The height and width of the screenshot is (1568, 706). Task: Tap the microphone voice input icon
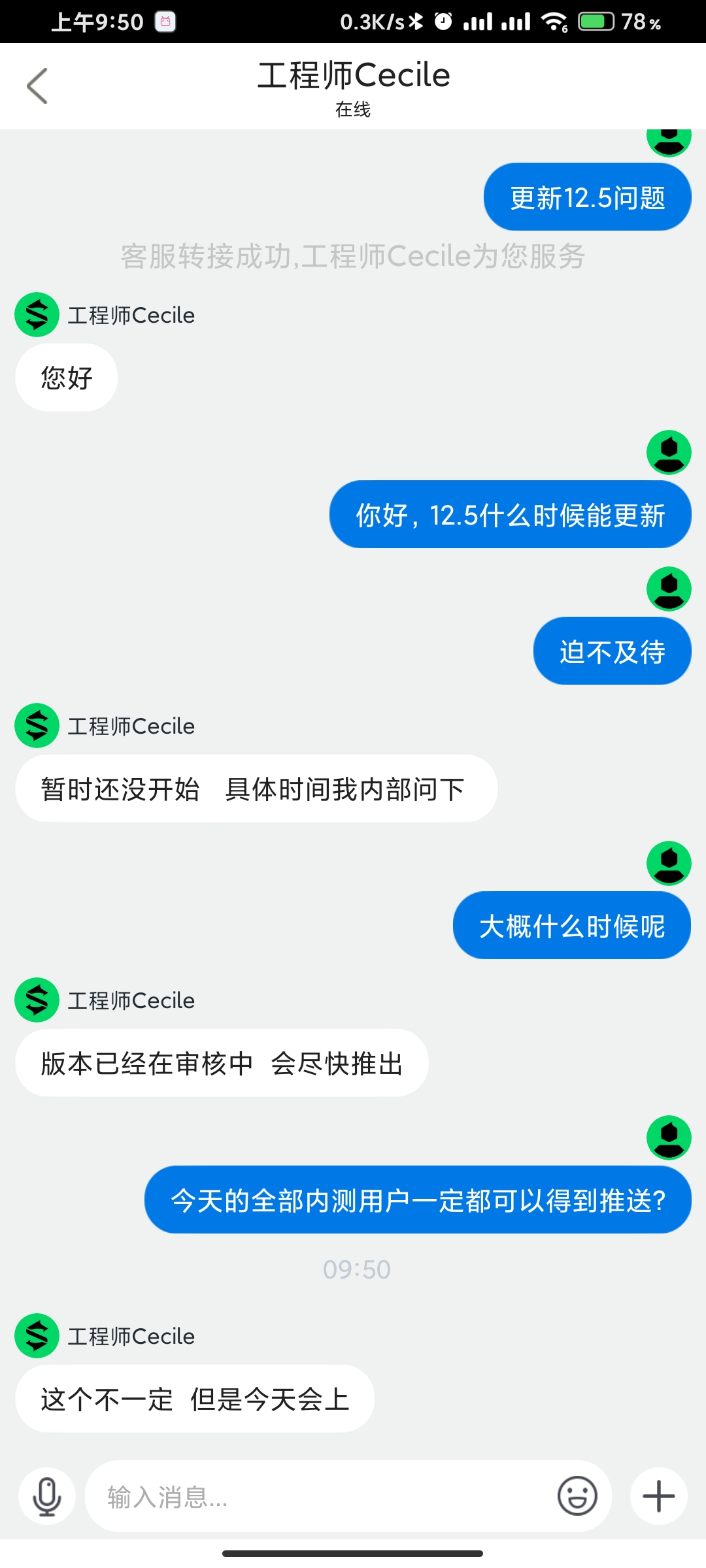coord(47,1497)
